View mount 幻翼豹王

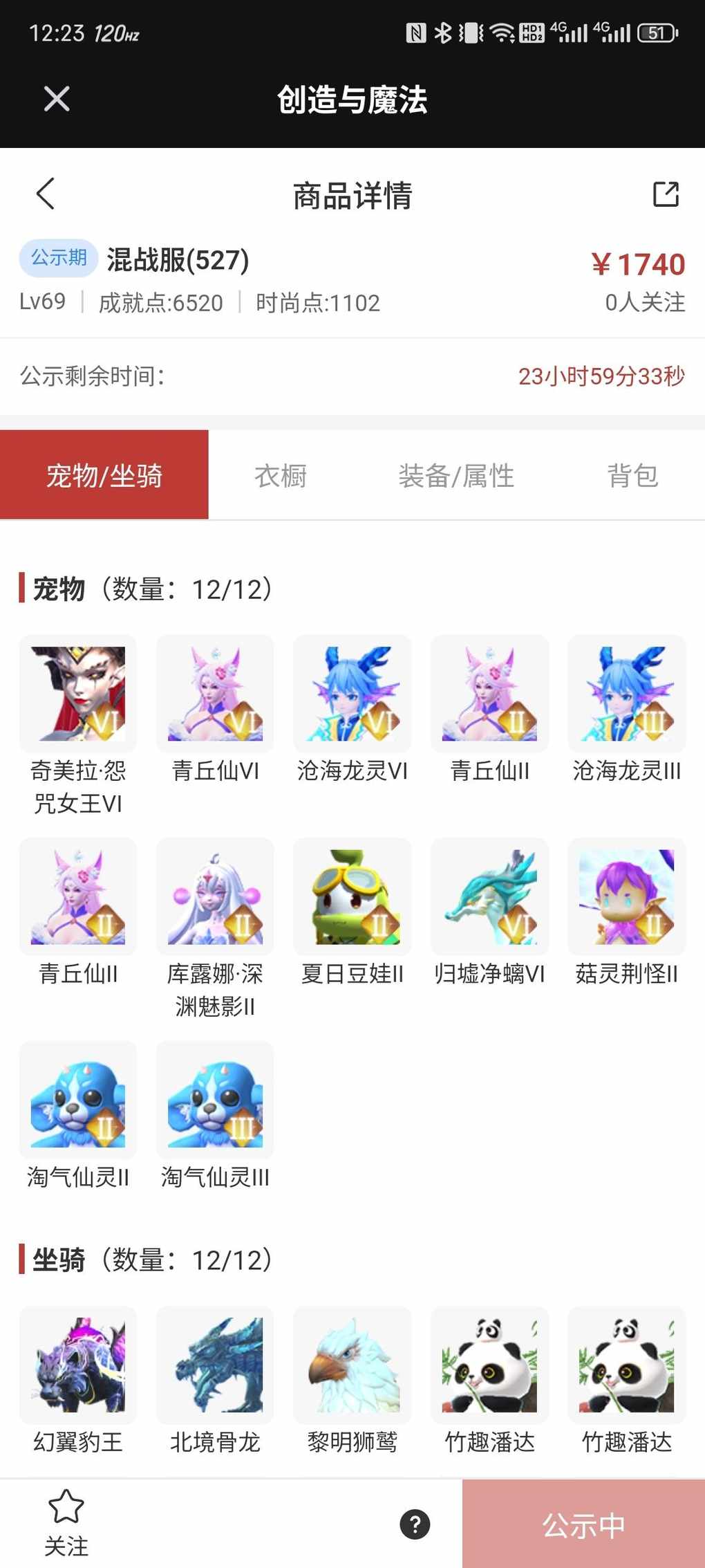point(78,1365)
